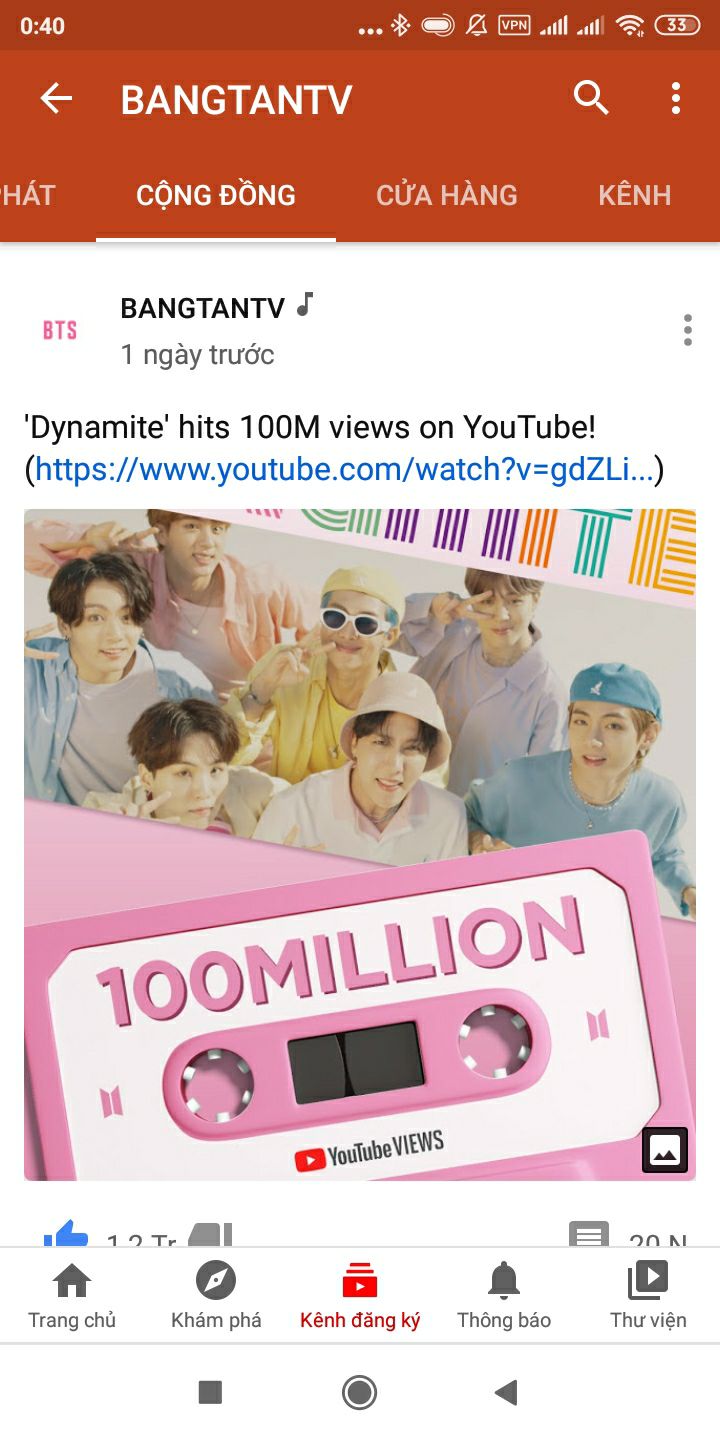Check the Thông báo notifications

[x=504, y=1295]
